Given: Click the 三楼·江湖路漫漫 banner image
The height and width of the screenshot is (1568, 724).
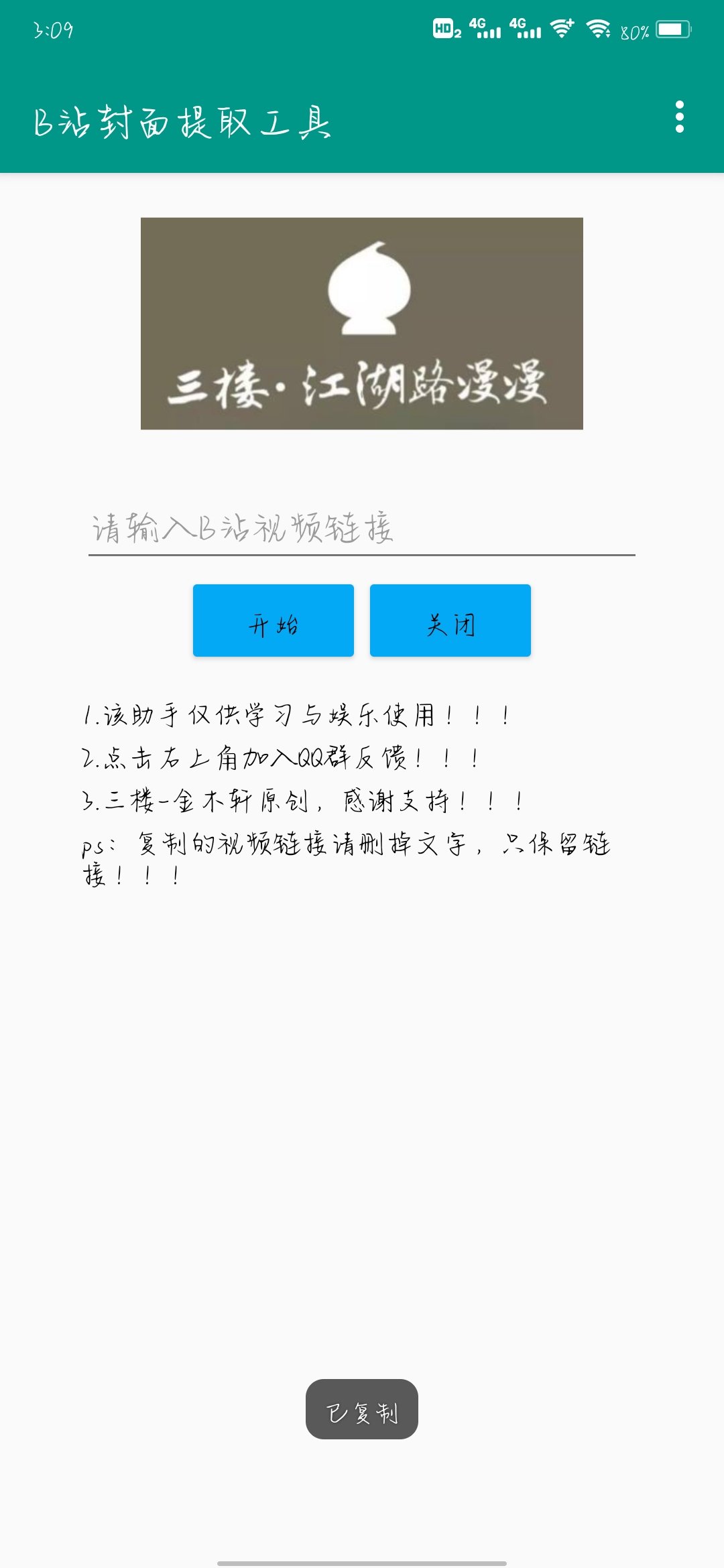Looking at the screenshot, I should (x=362, y=325).
